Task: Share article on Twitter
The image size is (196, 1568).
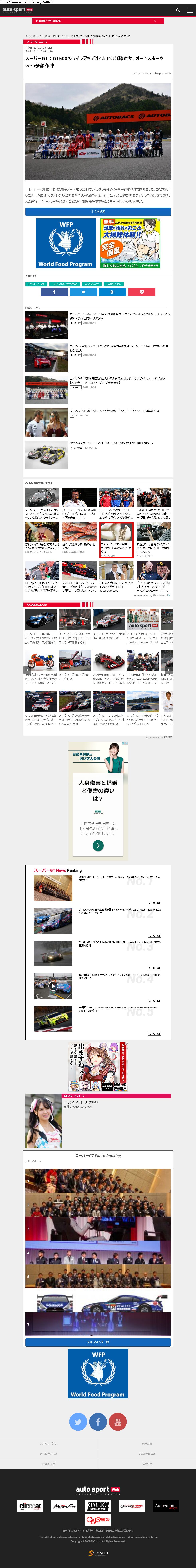Action: [x=83, y=292]
